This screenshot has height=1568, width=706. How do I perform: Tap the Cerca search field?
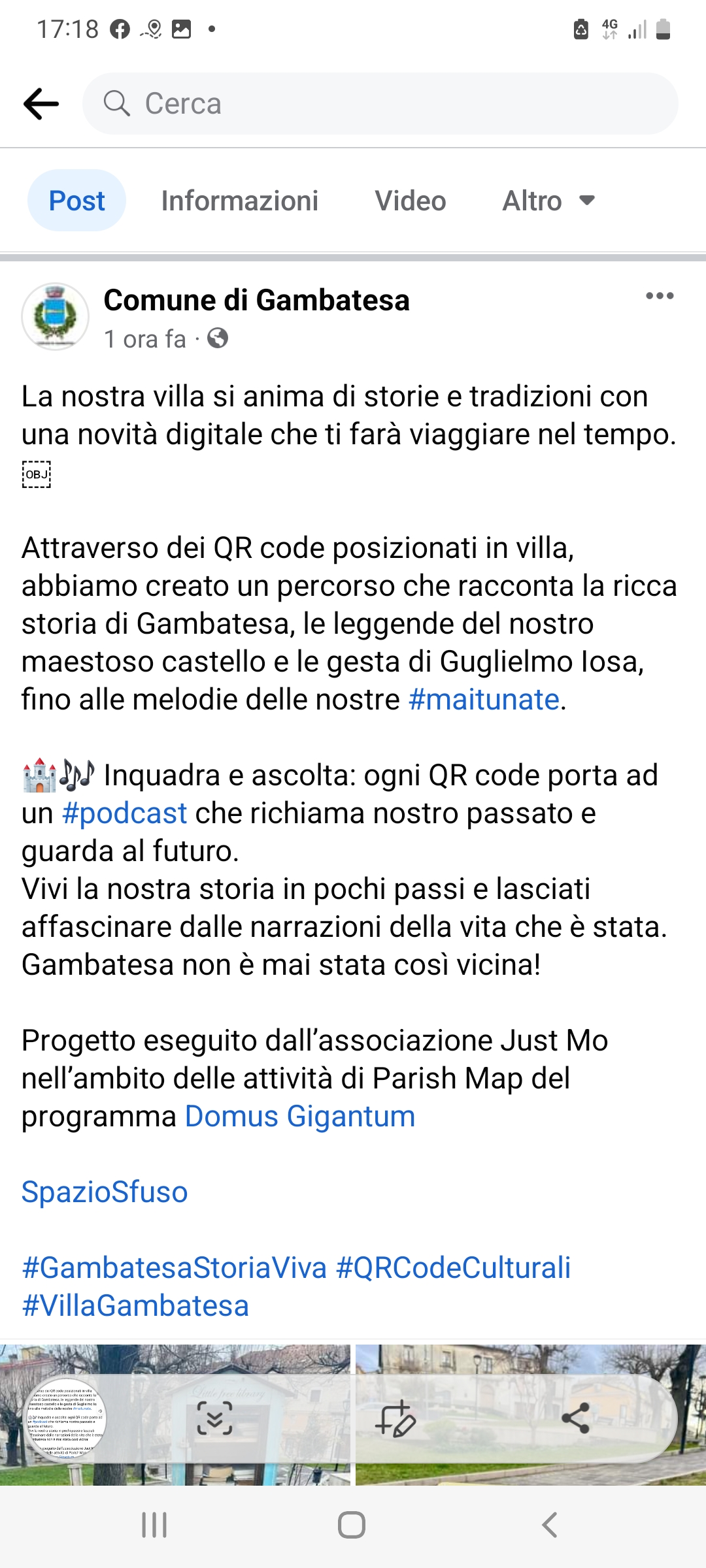point(380,104)
